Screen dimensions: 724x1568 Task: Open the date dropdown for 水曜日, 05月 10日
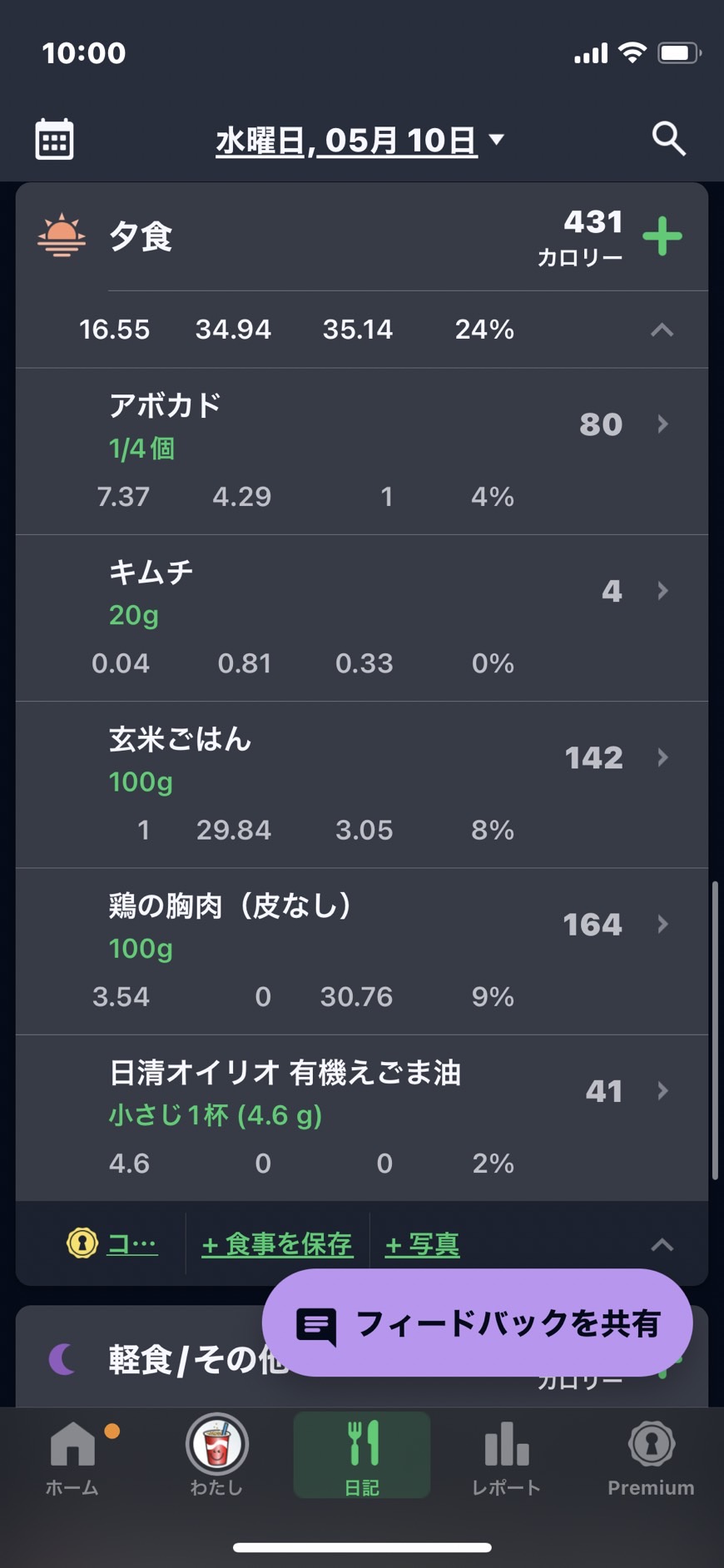pos(360,140)
